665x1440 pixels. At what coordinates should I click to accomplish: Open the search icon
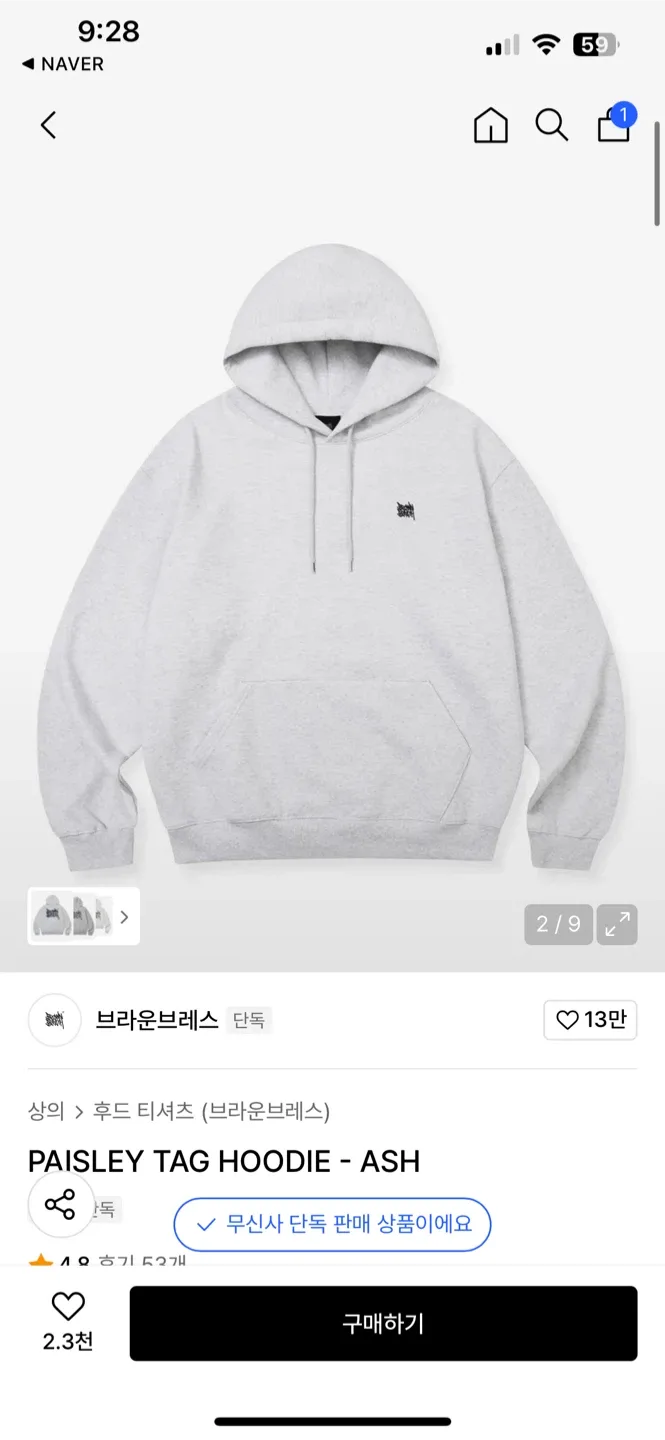point(551,125)
